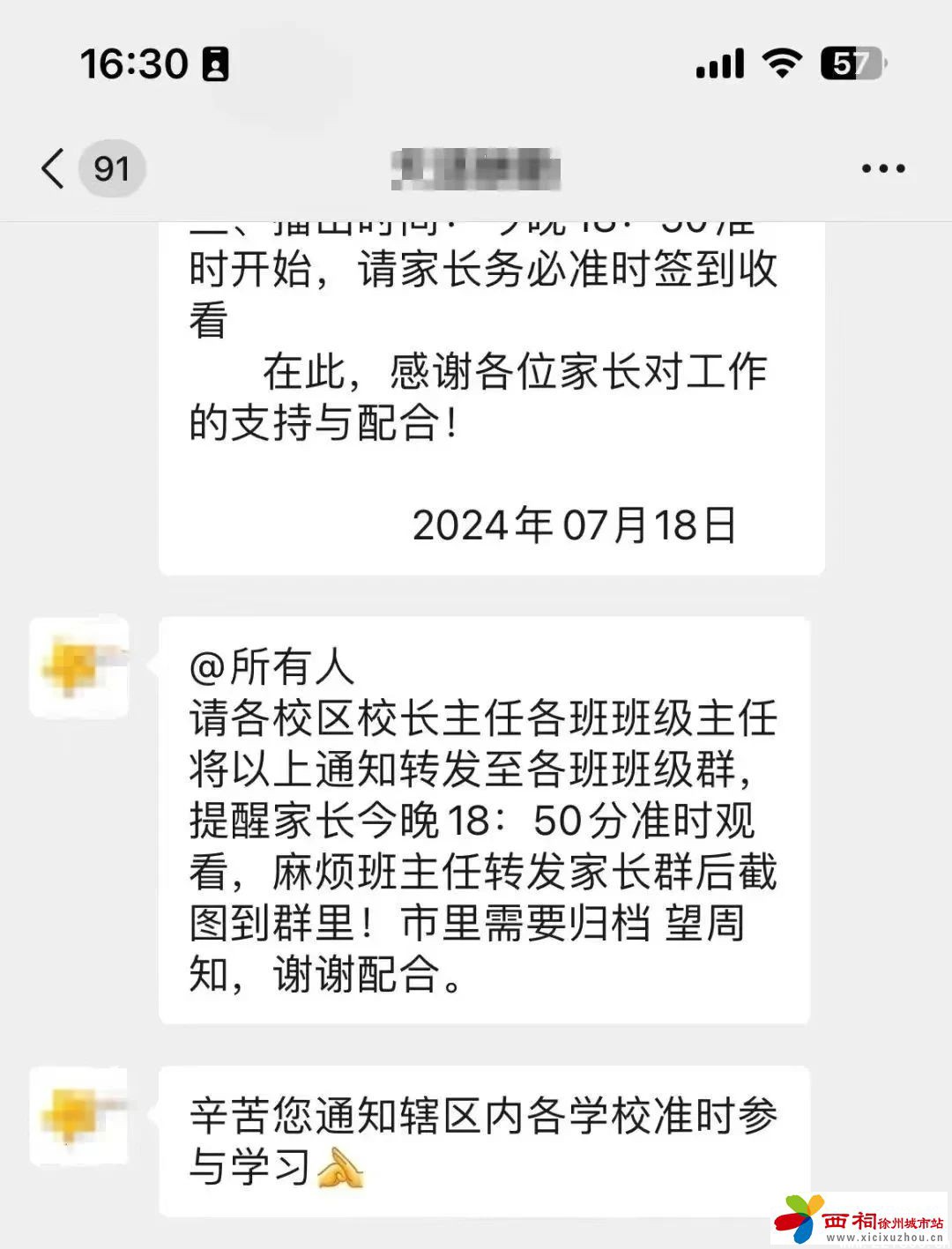Tap the back chevron to leave the chat
Viewport: 952px width, 1249px height.
pyautogui.click(x=53, y=167)
